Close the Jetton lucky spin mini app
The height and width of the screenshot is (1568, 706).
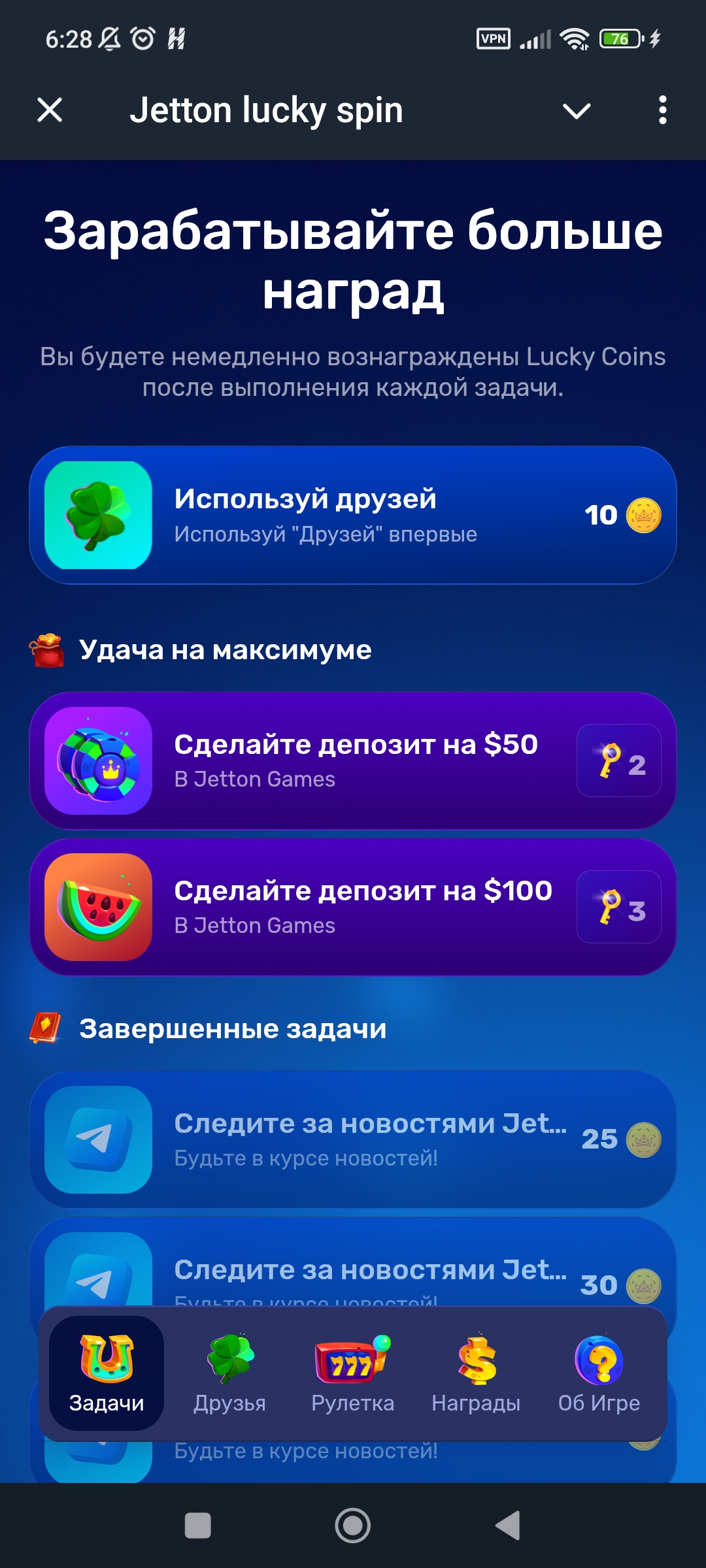coord(50,110)
